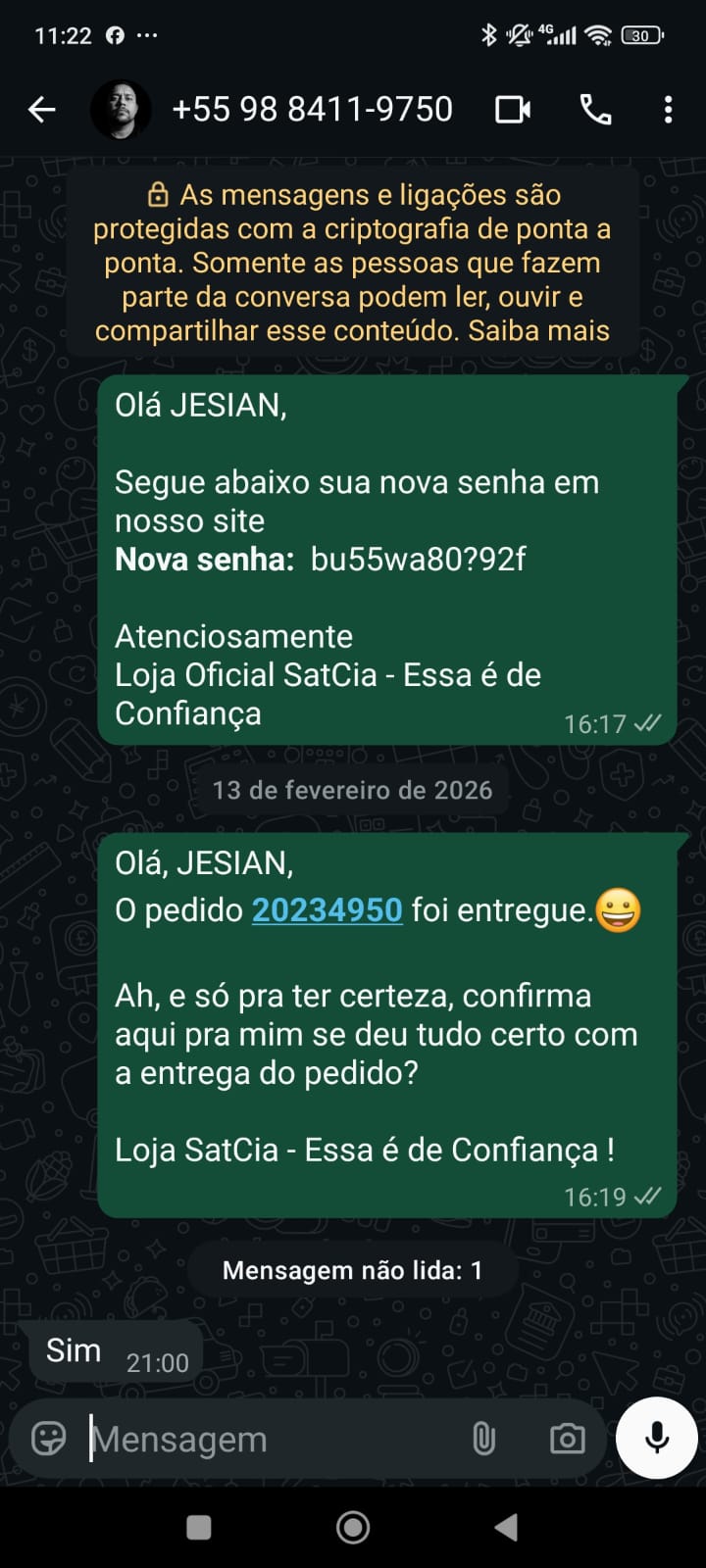Open the overflow menu

668,110
